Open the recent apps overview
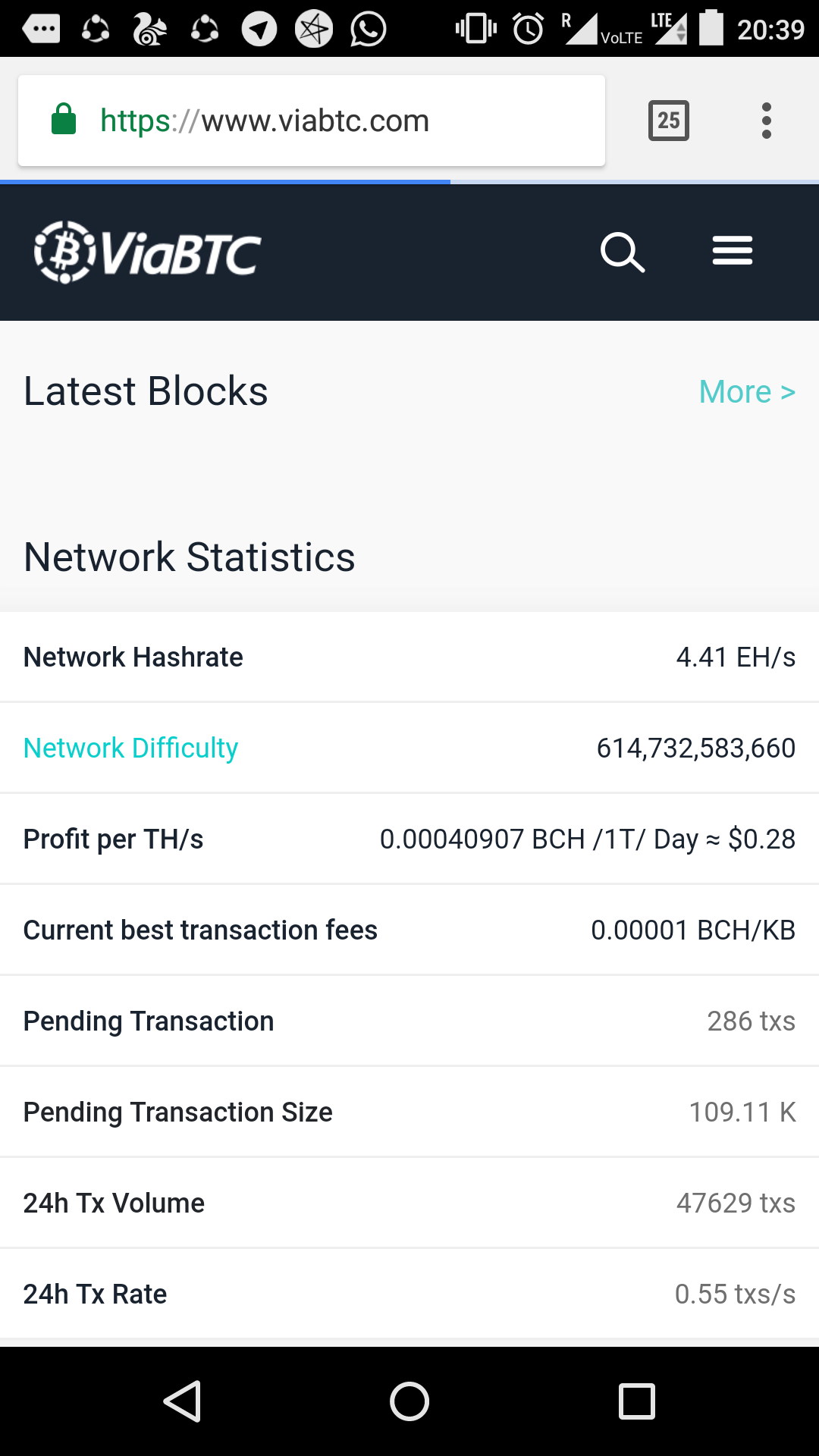 (636, 1401)
